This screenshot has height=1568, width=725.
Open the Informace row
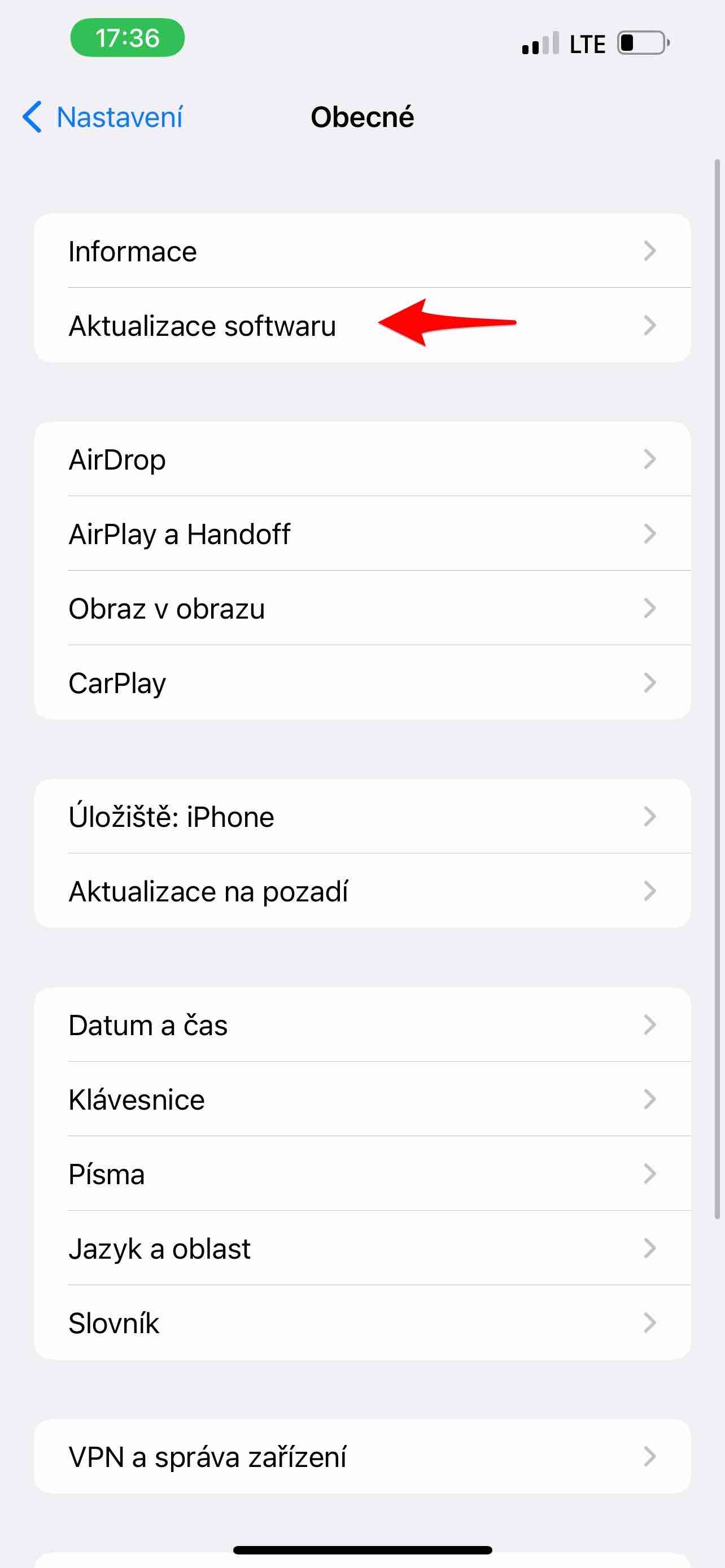pyautogui.click(x=362, y=251)
